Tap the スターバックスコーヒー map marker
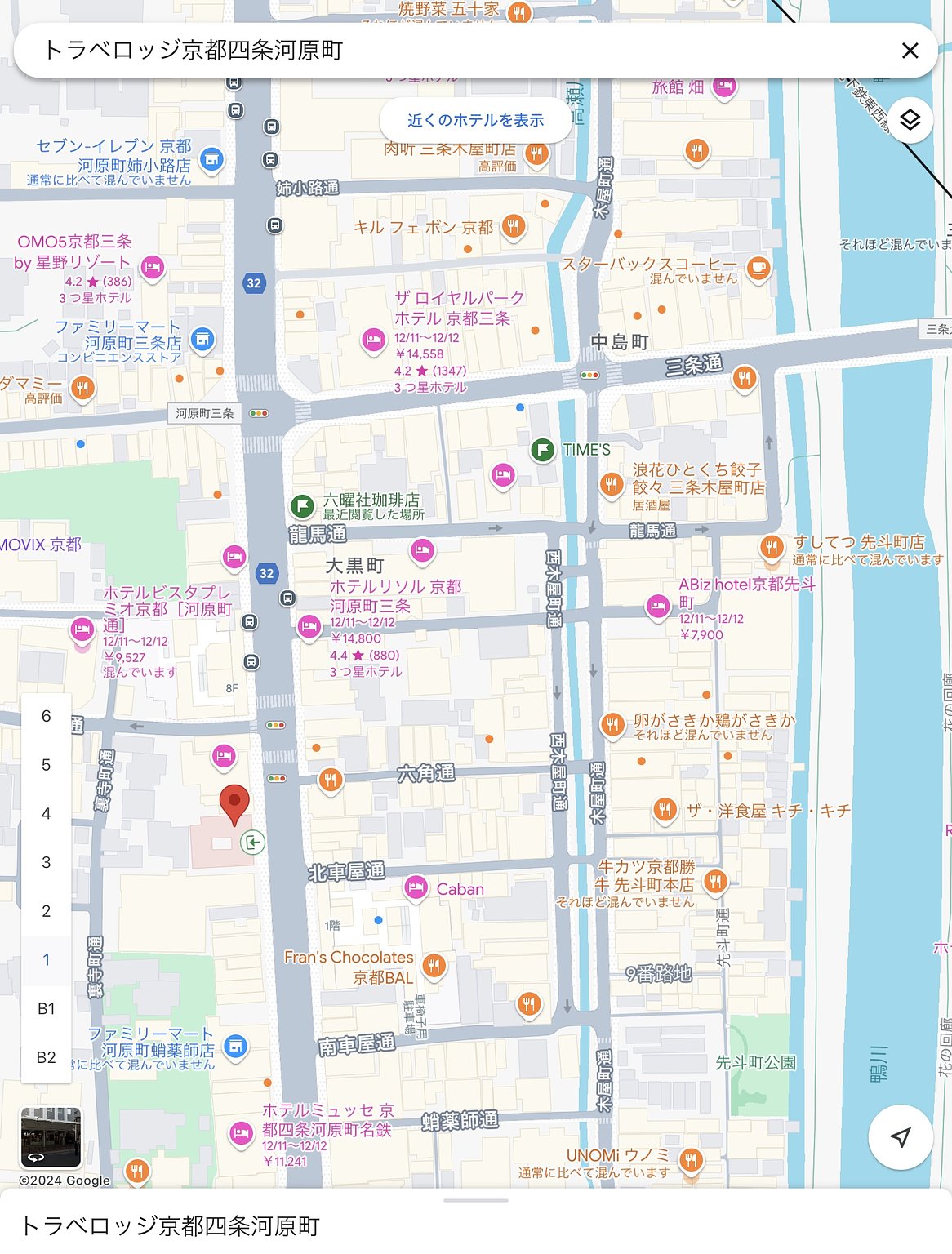 tap(758, 267)
